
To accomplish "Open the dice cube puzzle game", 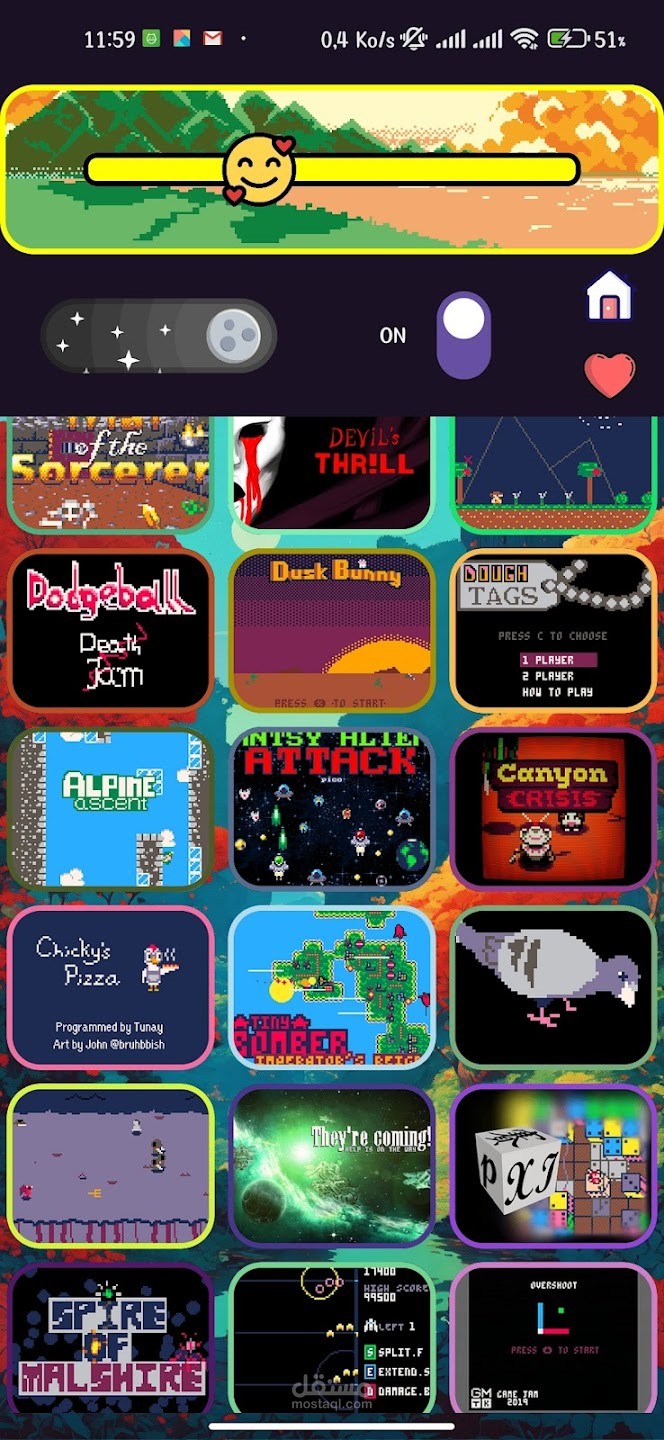I will [553, 1166].
